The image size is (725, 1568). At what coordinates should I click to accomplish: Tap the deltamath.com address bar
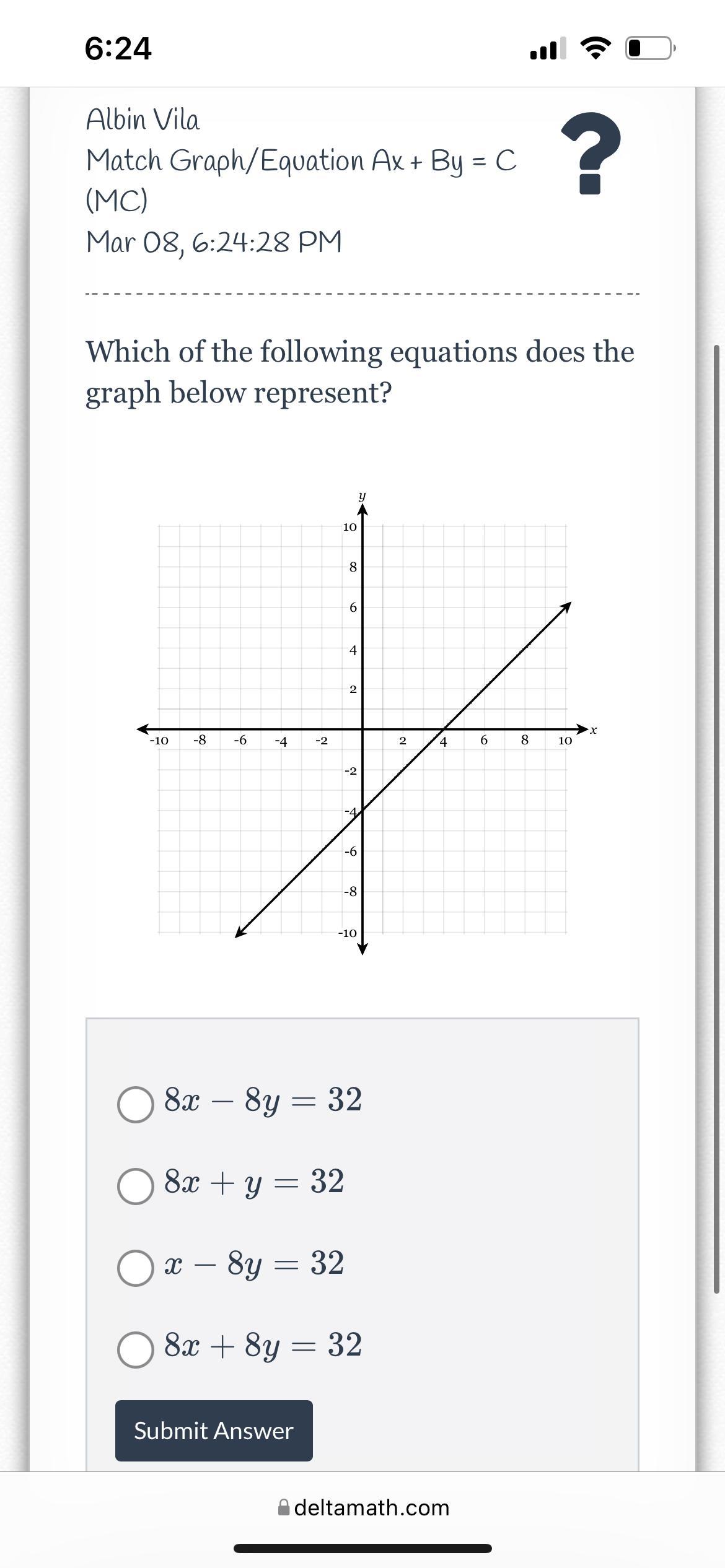tap(364, 1507)
